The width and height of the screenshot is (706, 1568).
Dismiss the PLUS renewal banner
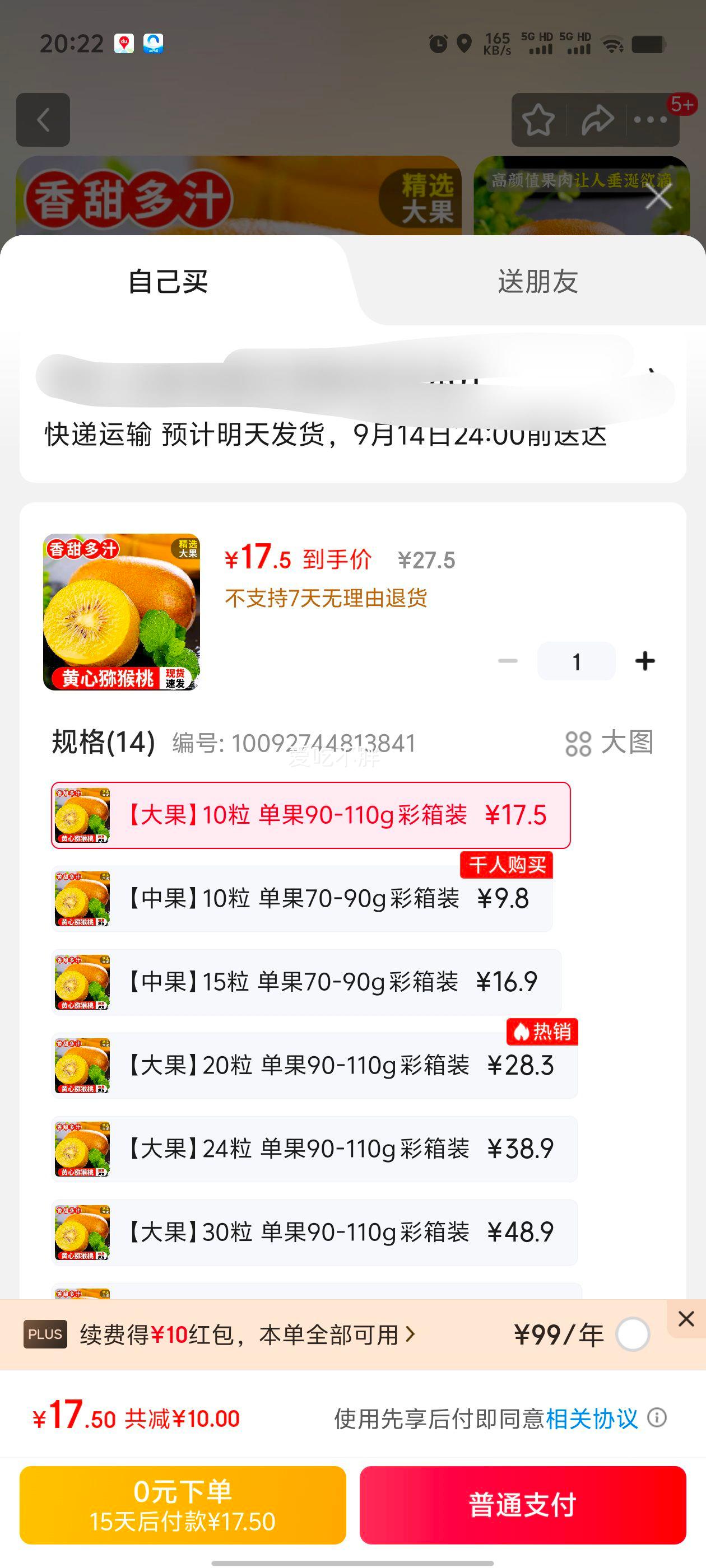pyautogui.click(x=686, y=1318)
